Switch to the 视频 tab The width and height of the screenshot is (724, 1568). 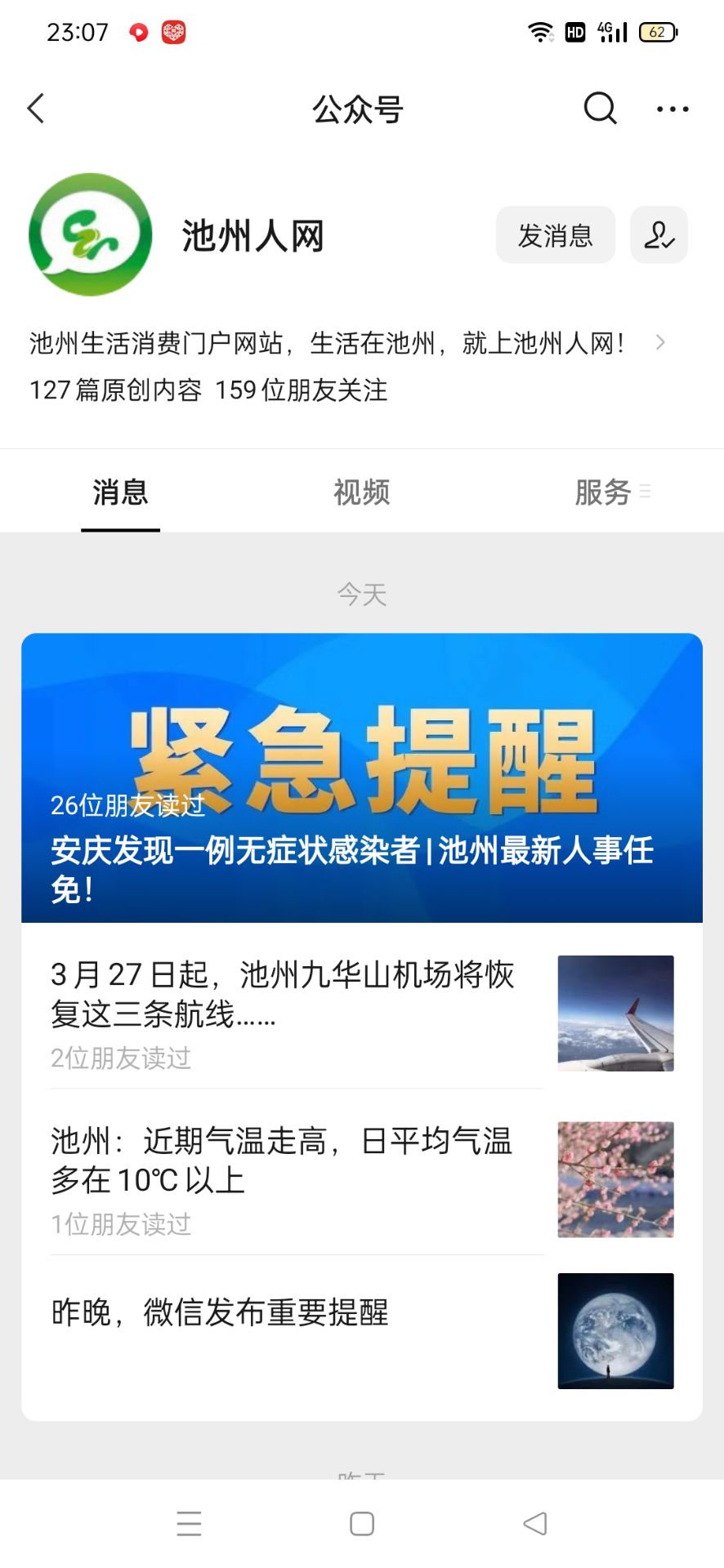tap(362, 492)
